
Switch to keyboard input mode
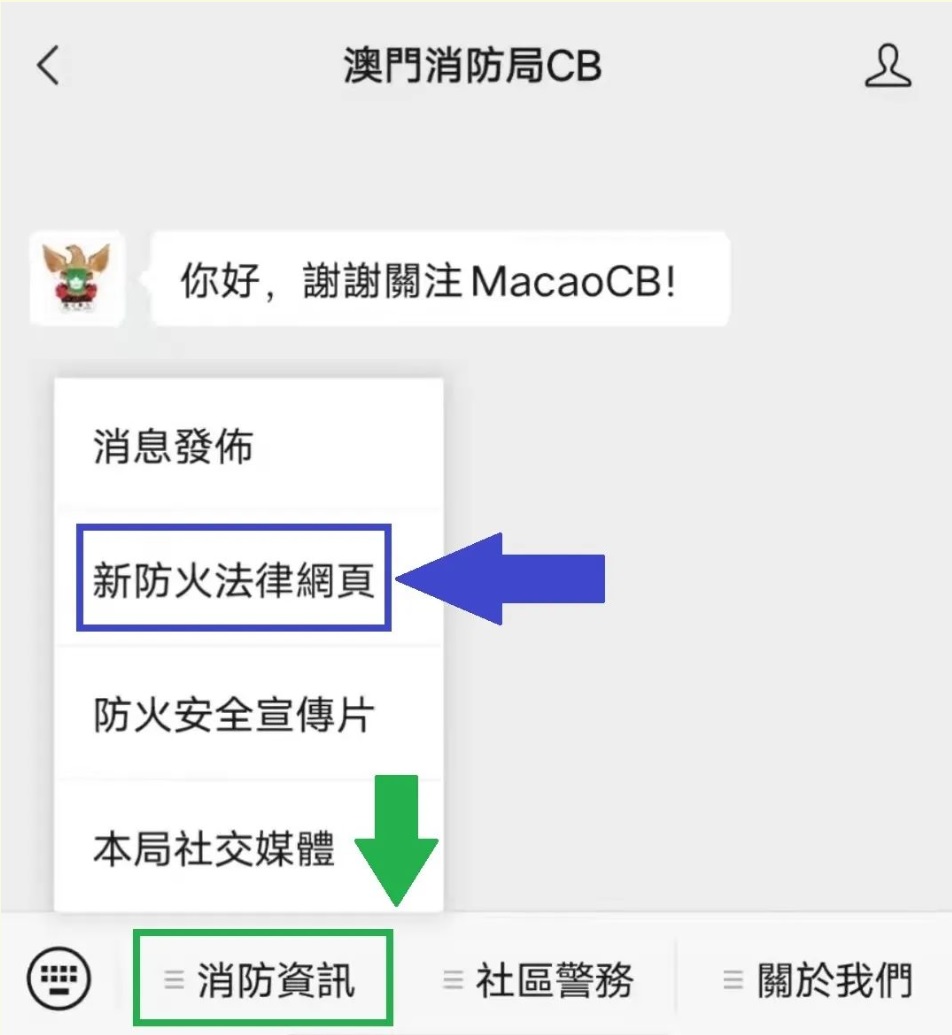tap(59, 978)
